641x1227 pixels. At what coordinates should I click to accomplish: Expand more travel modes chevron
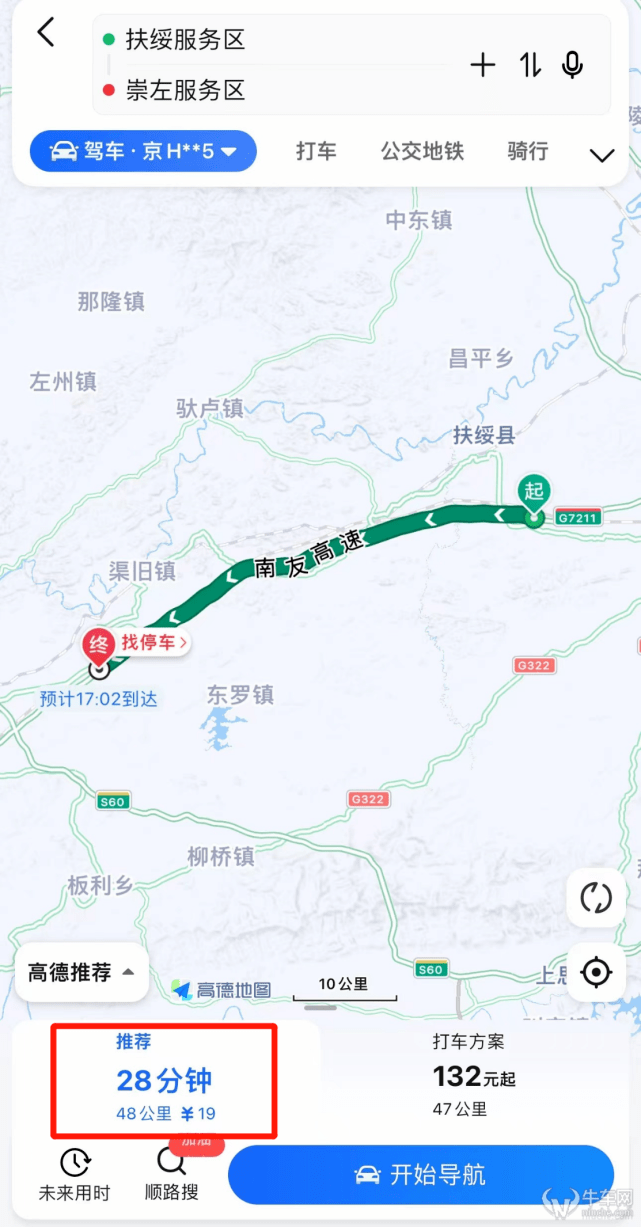tap(601, 155)
